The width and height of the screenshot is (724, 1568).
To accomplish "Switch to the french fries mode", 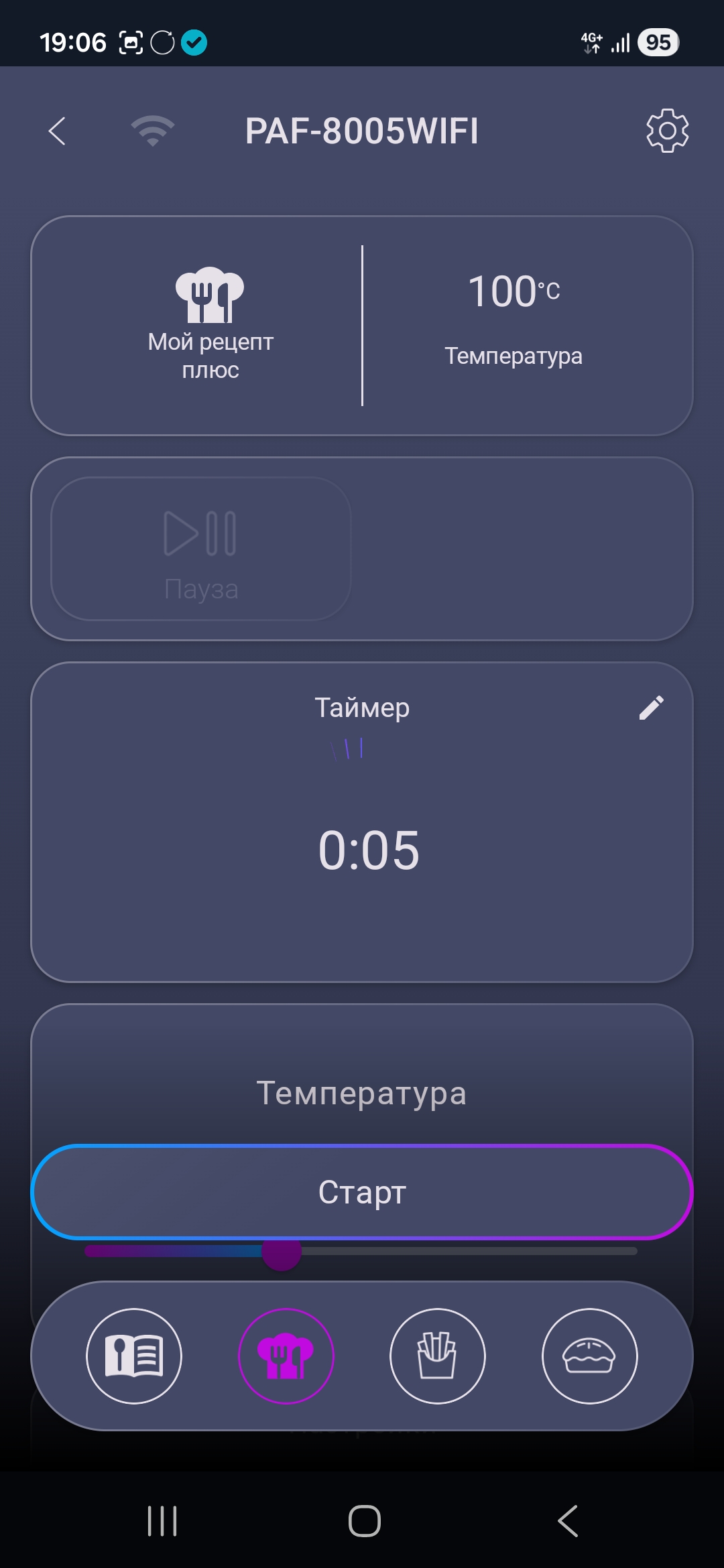I will tap(438, 1356).
